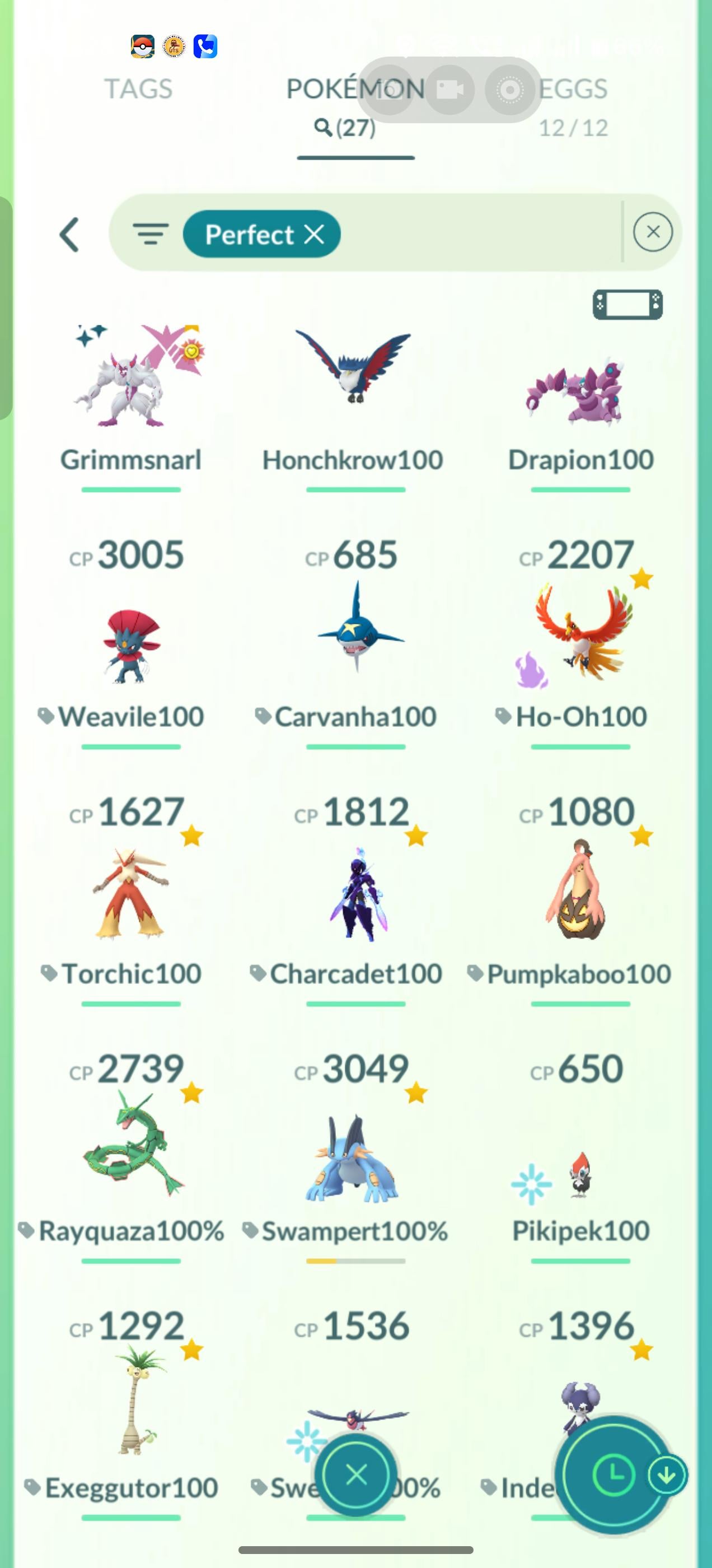Open the search filter options icon
The image size is (712, 1568).
coord(151,233)
